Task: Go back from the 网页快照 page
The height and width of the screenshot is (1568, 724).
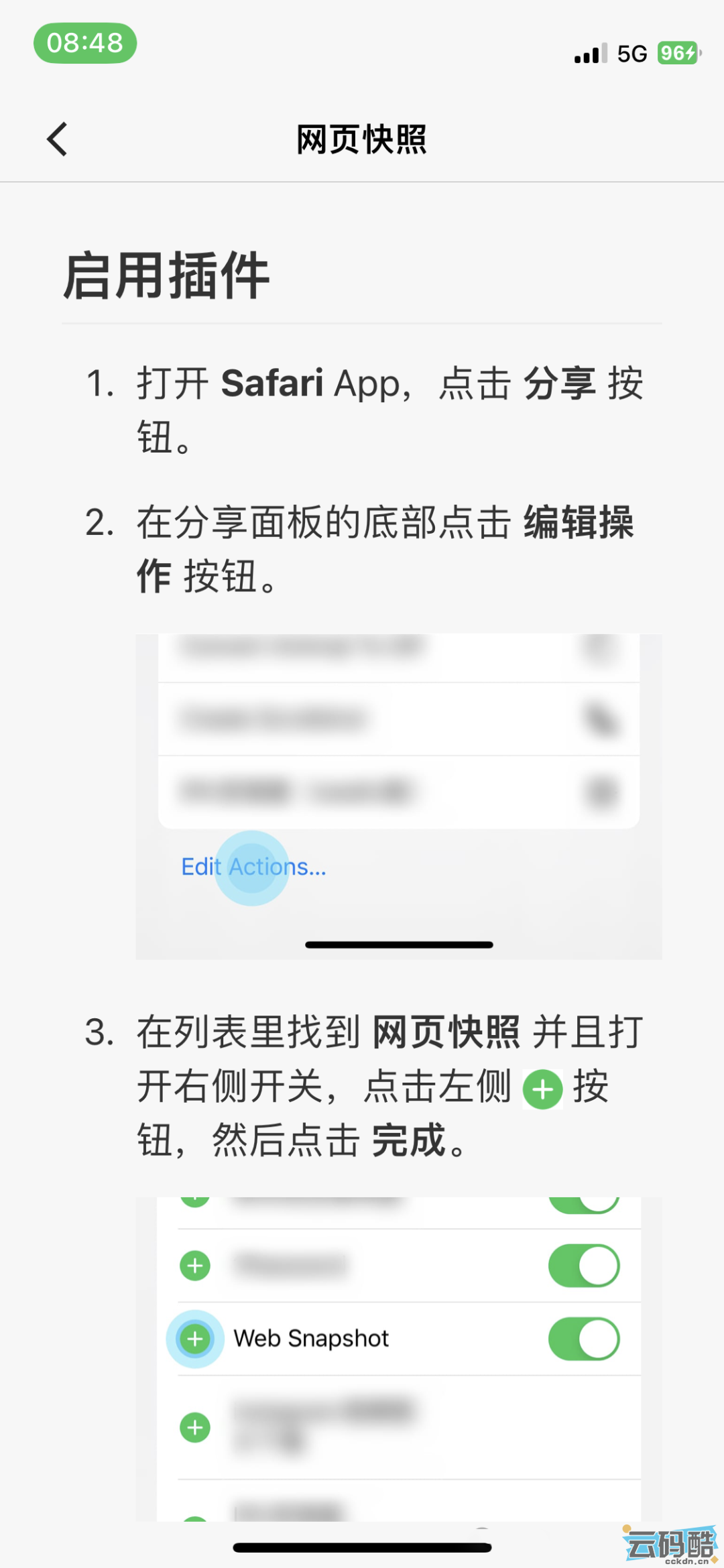Action: (x=58, y=139)
